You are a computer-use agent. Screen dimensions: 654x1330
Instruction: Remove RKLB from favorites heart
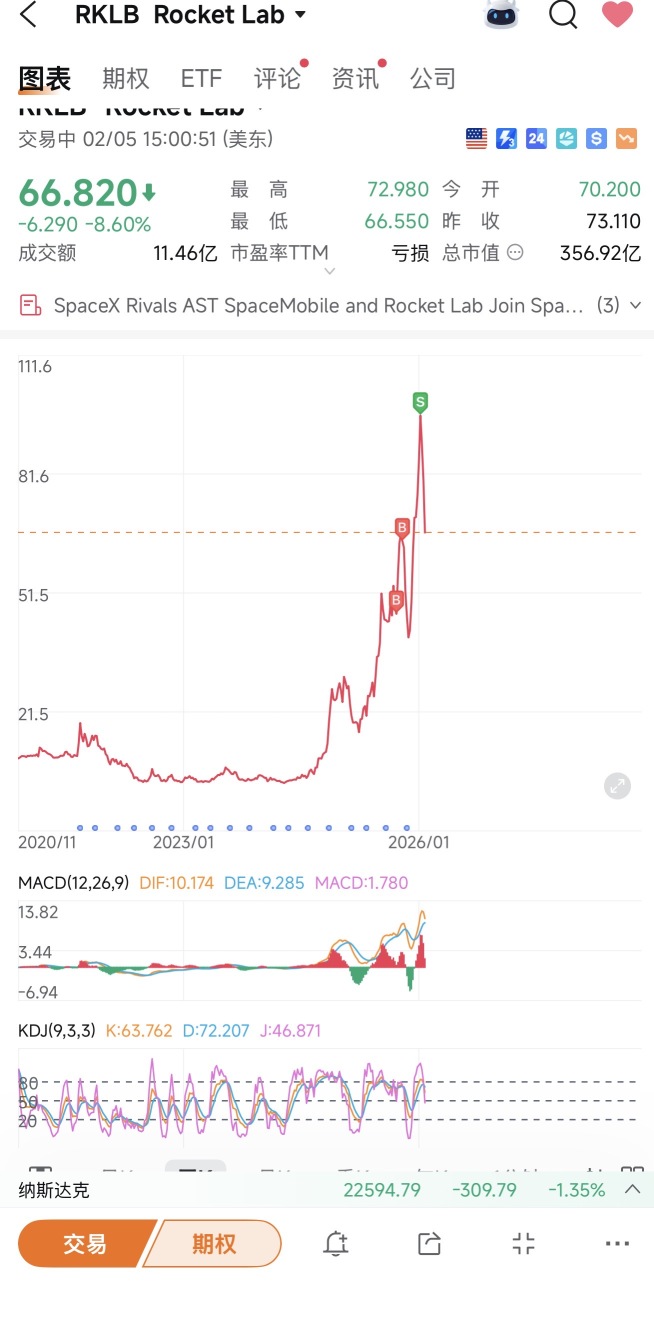[x=617, y=15]
